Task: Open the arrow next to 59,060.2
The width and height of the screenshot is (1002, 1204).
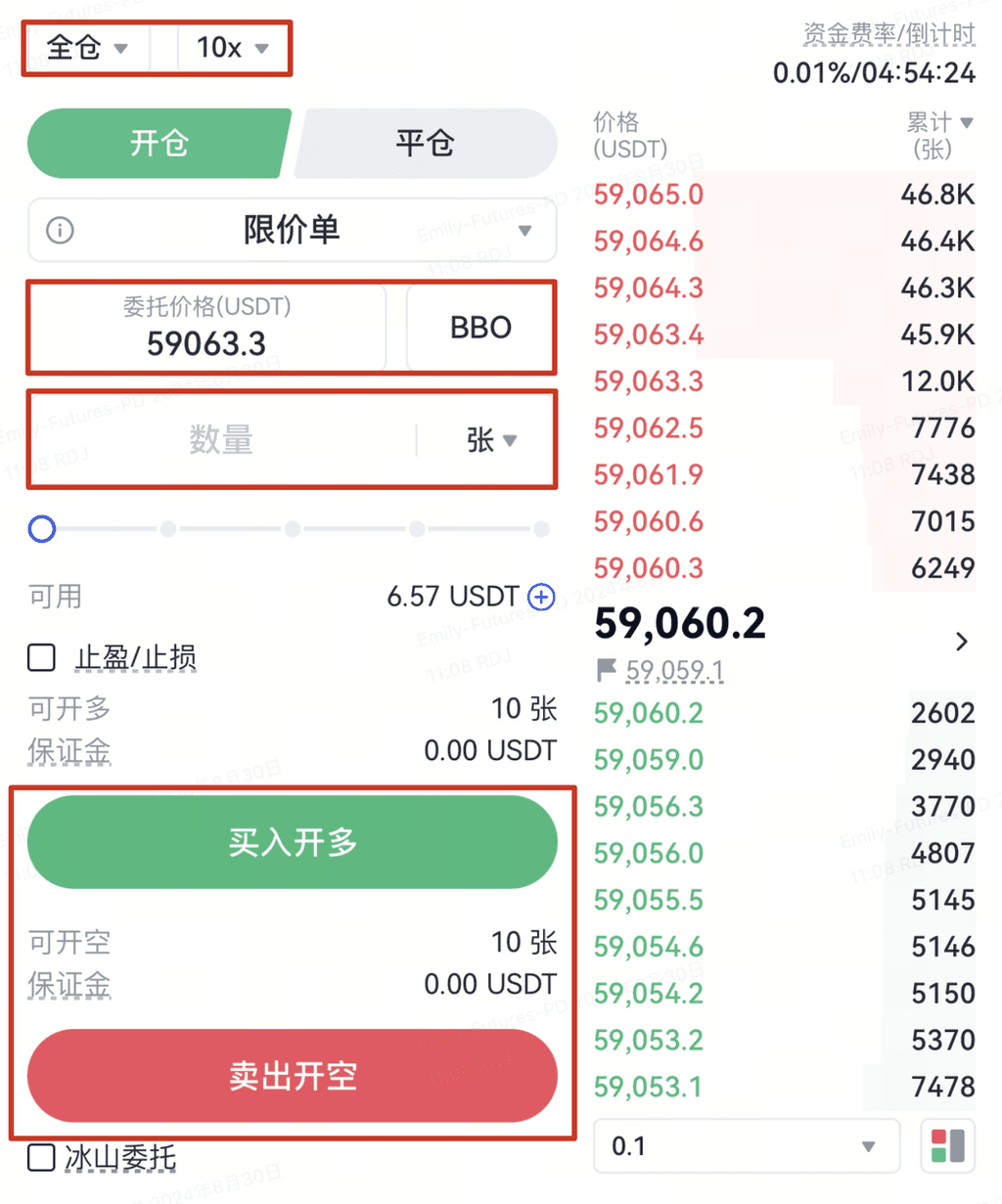Action: pos(962,642)
